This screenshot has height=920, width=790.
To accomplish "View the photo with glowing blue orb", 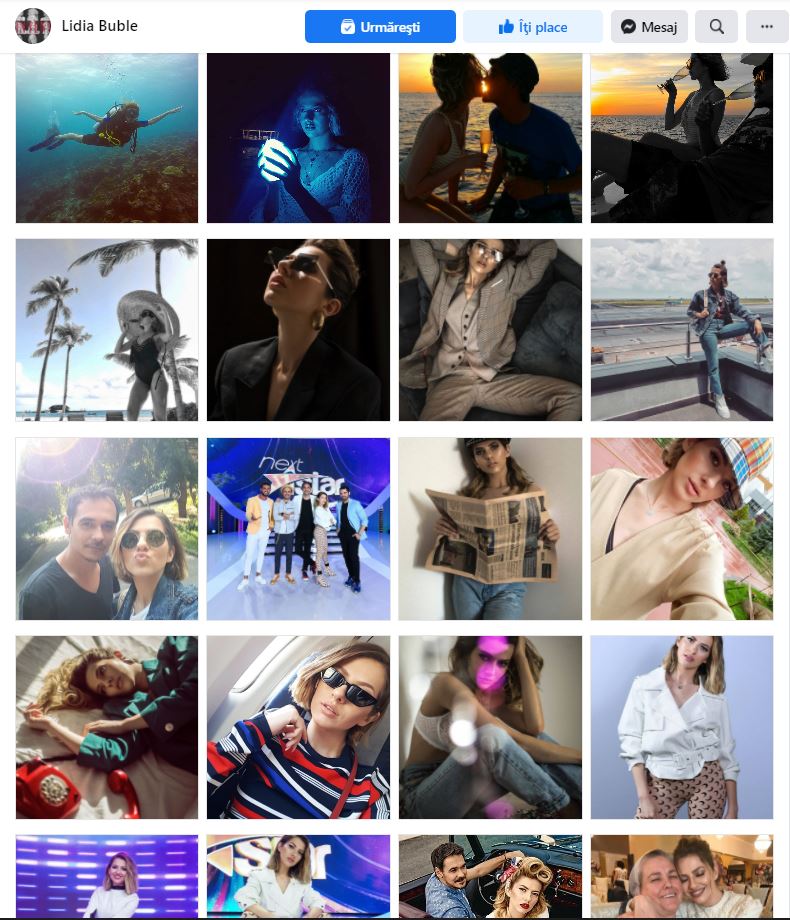I will [298, 137].
